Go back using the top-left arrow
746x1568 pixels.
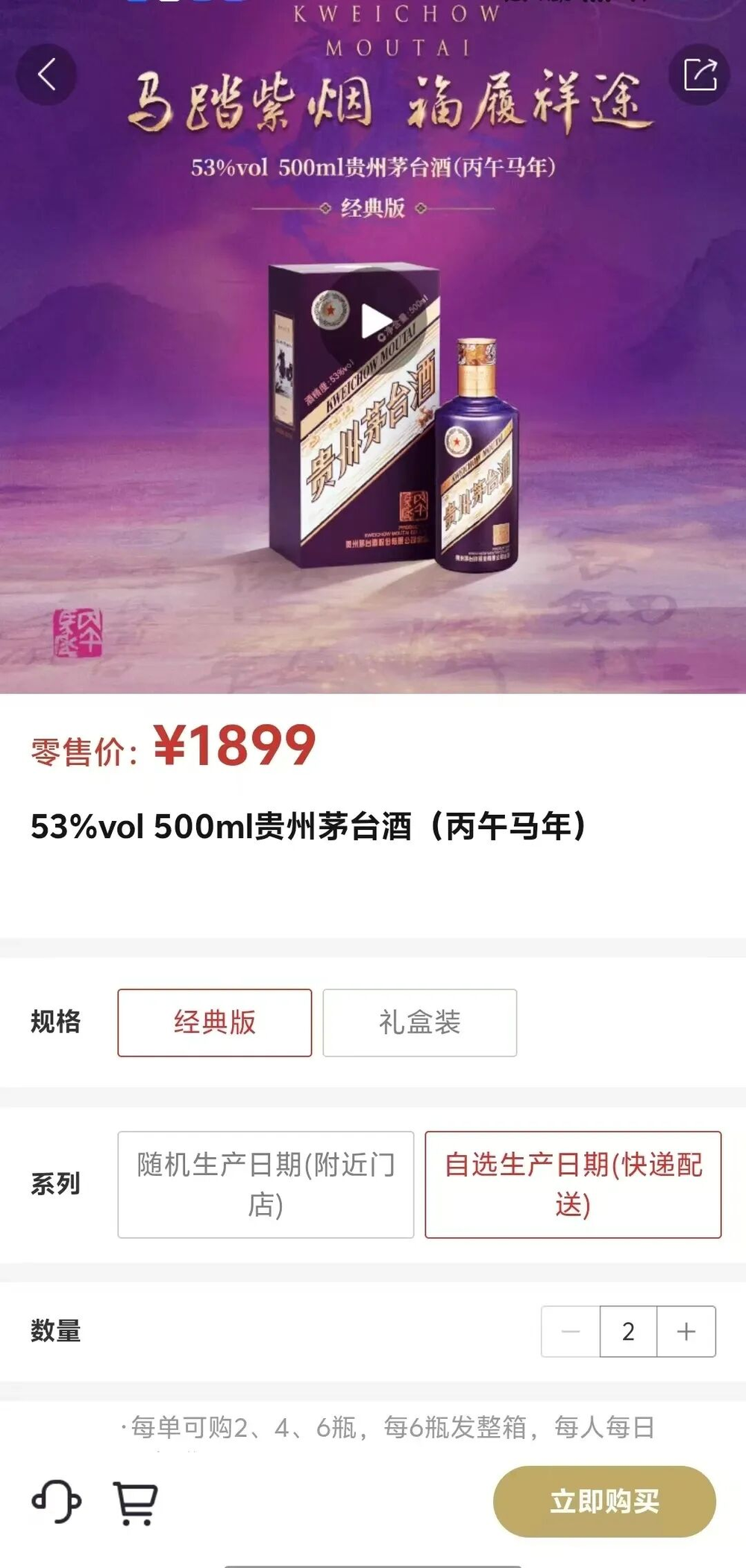coord(46,75)
